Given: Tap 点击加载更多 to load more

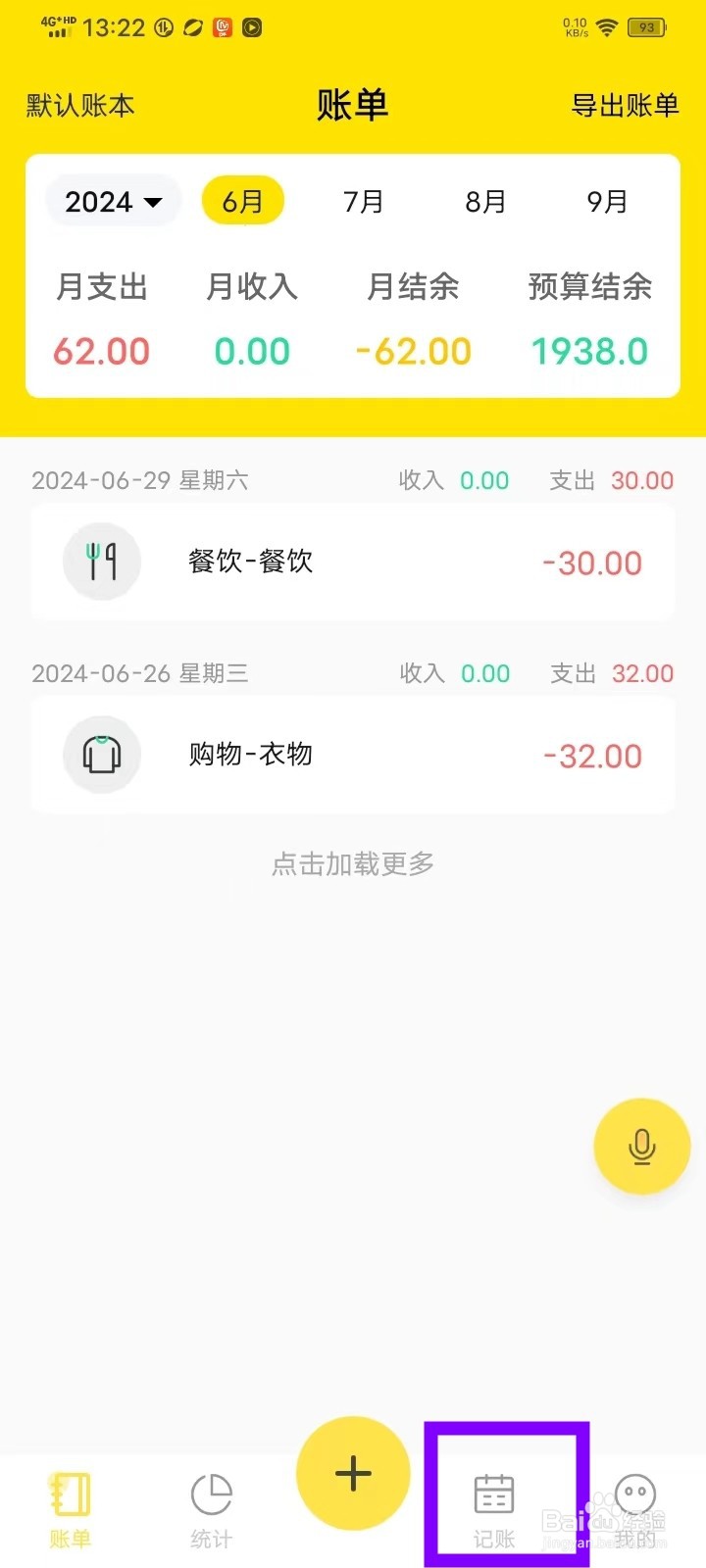Looking at the screenshot, I should [x=353, y=863].
